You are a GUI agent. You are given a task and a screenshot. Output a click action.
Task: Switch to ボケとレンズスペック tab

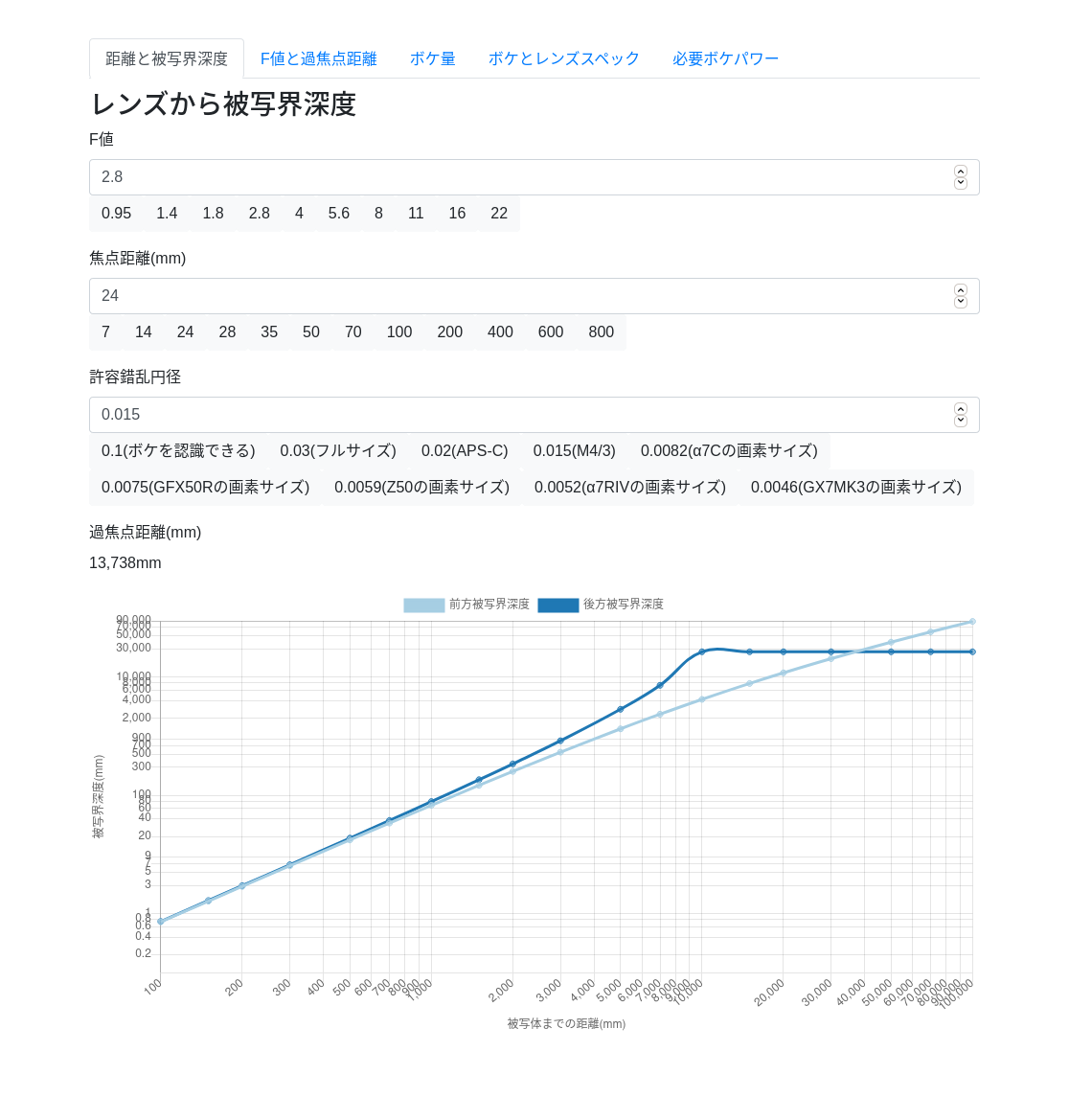pyautogui.click(x=563, y=58)
